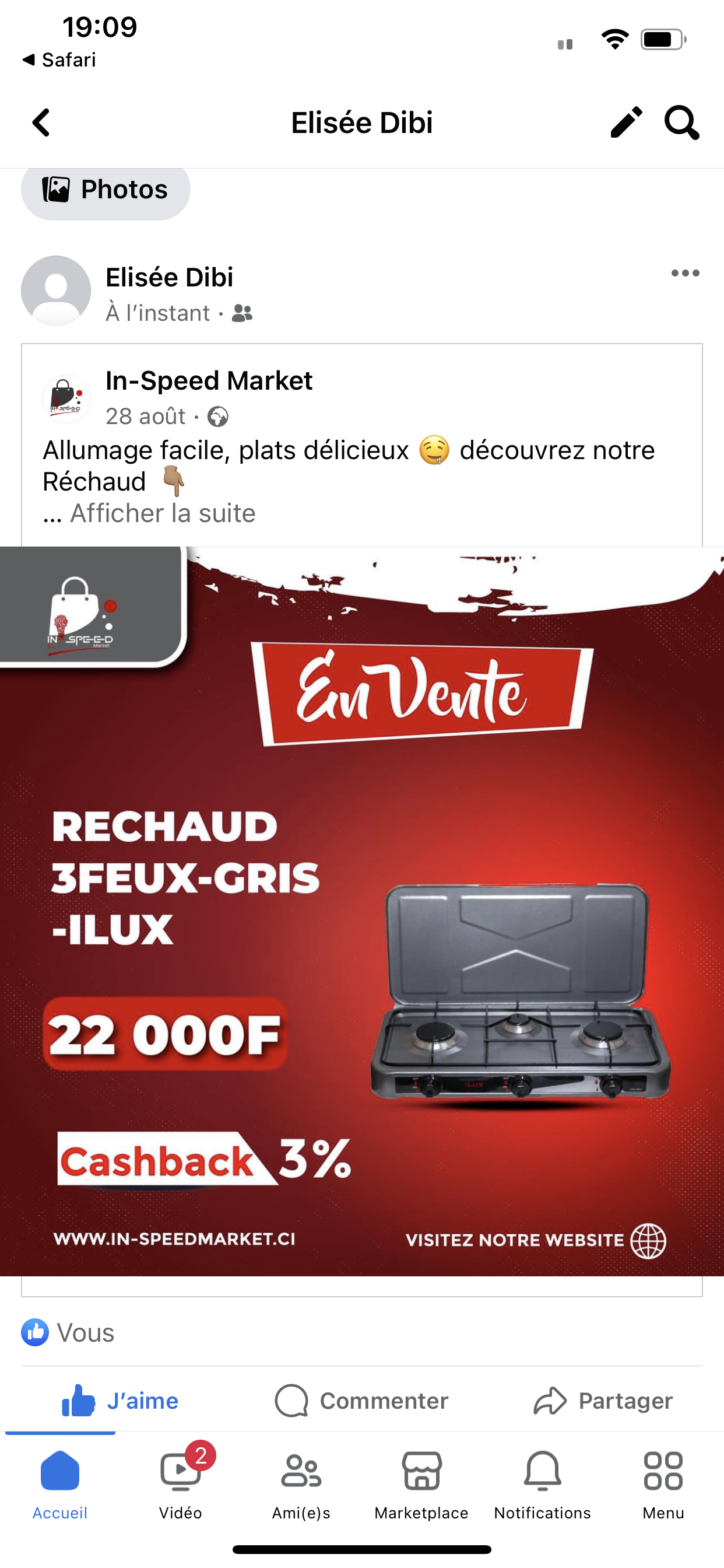Open the profile search magnifier
This screenshot has width=724, height=1568.
(x=681, y=123)
